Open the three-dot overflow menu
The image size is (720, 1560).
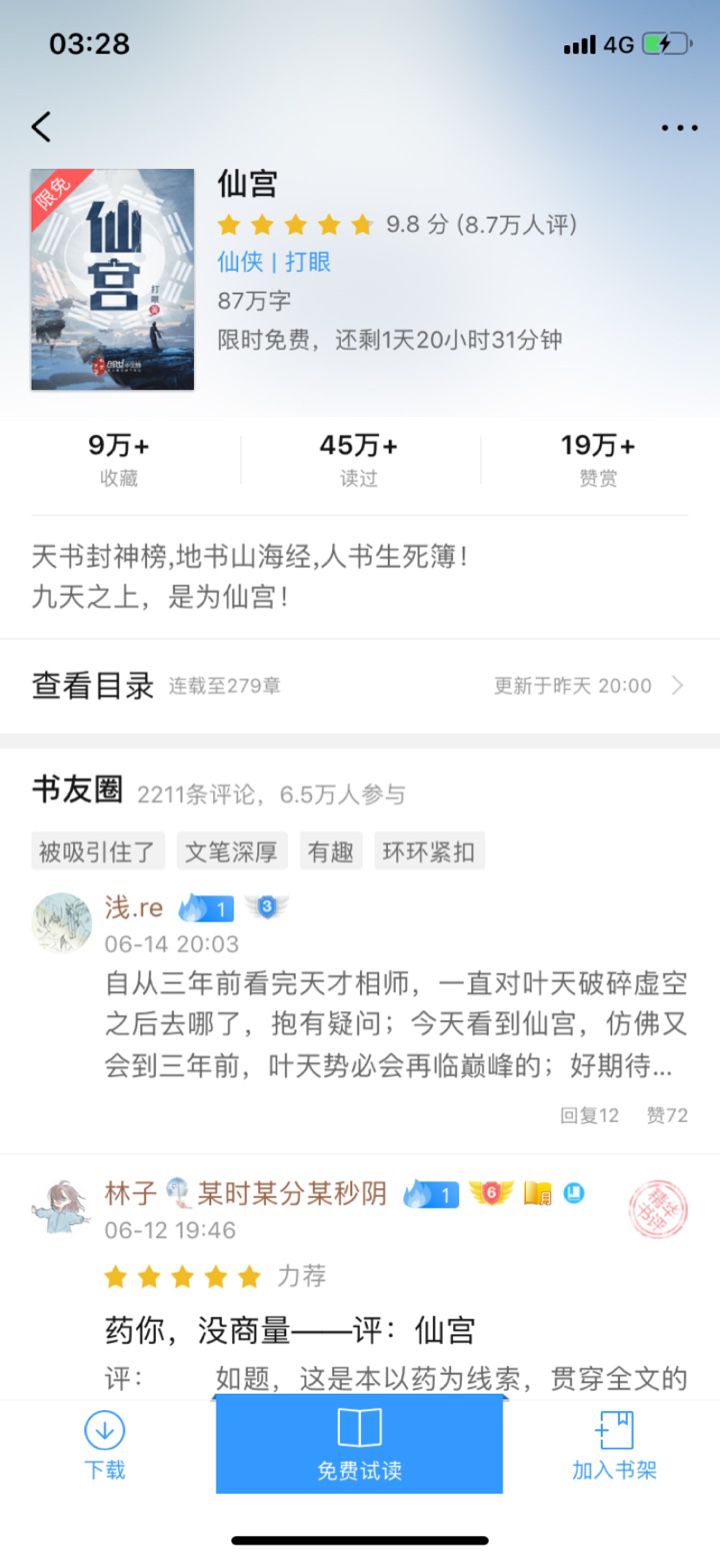click(x=679, y=128)
